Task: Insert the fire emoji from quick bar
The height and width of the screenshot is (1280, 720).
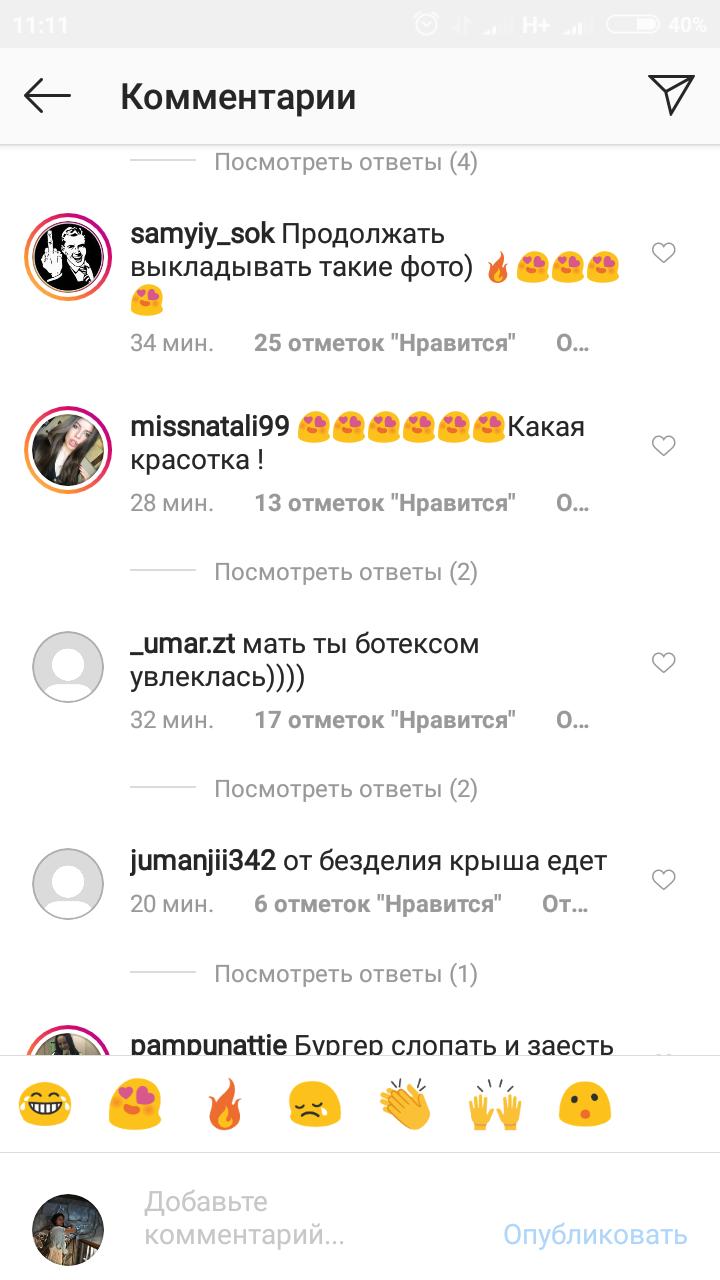Action: pyautogui.click(x=225, y=1106)
